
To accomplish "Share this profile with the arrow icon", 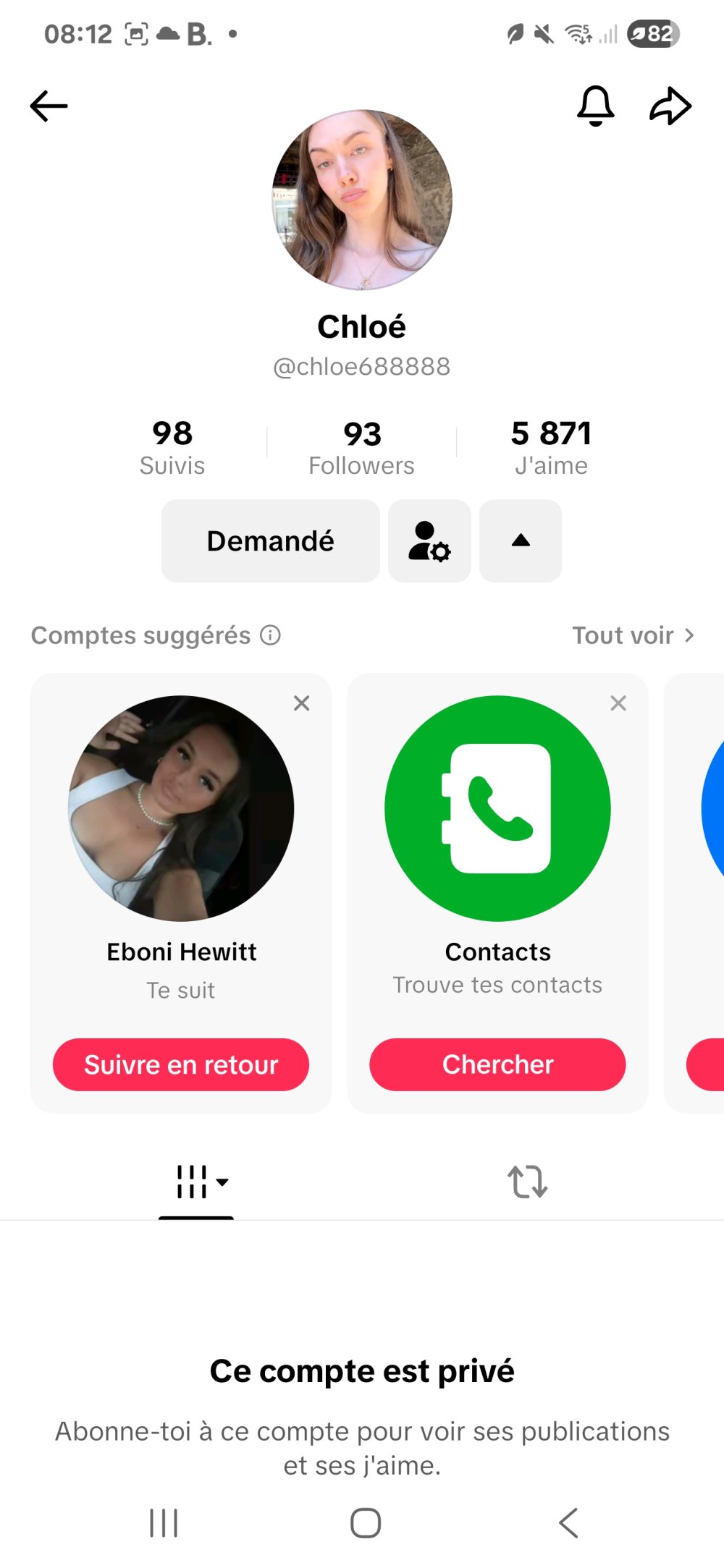I will click(x=670, y=106).
